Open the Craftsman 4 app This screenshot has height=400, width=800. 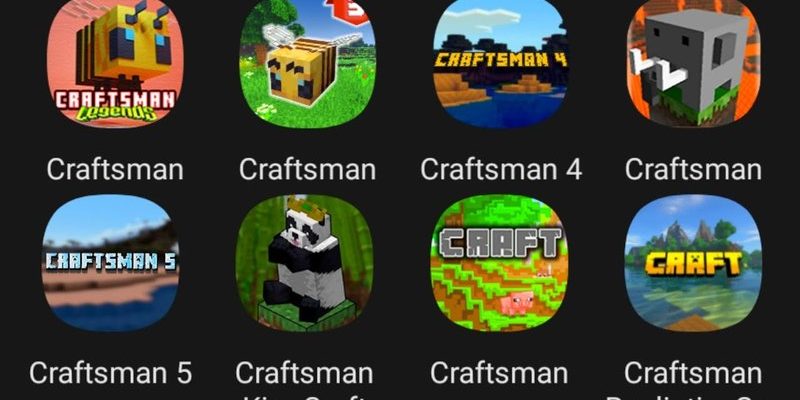click(500, 62)
